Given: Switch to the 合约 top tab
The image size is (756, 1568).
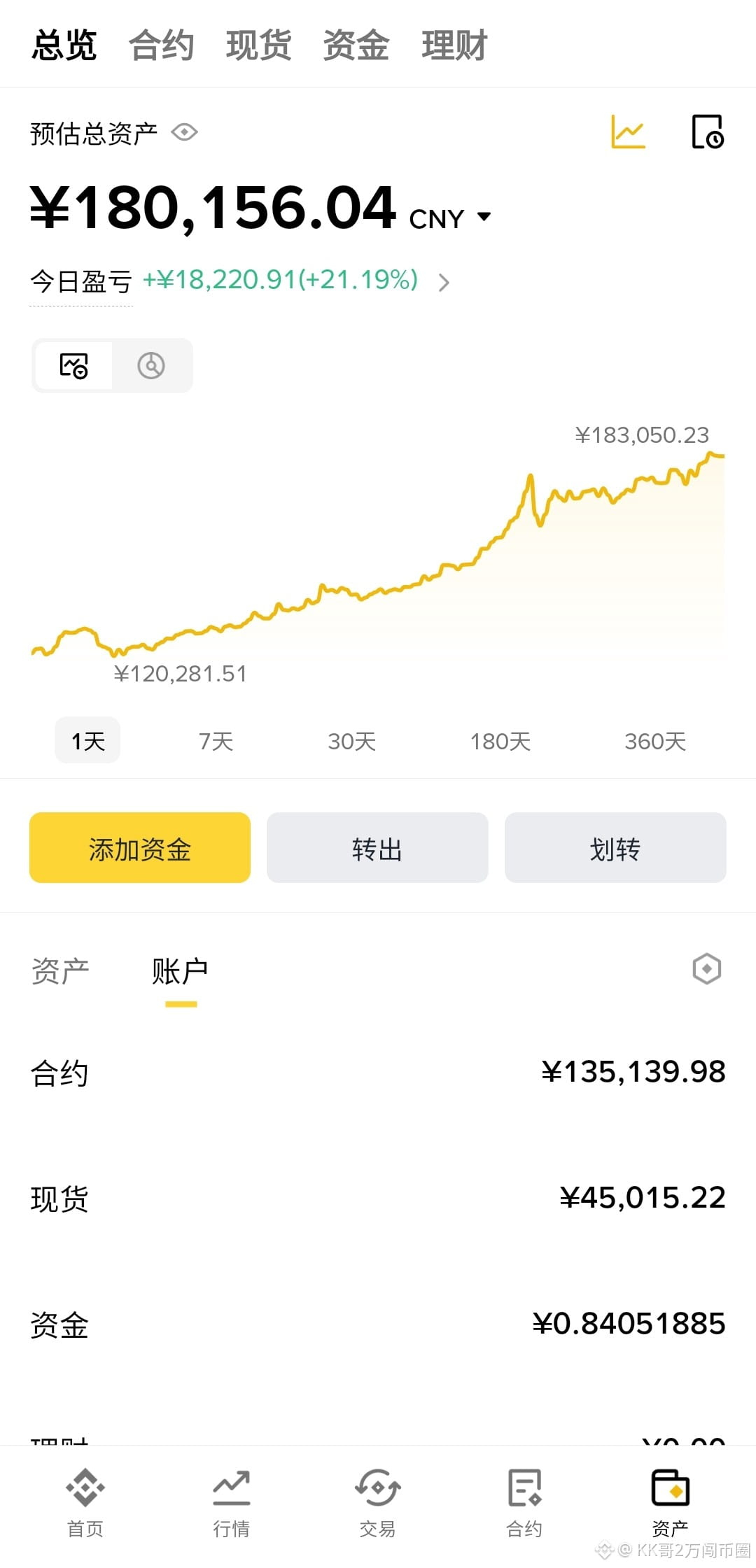Looking at the screenshot, I should [x=161, y=45].
